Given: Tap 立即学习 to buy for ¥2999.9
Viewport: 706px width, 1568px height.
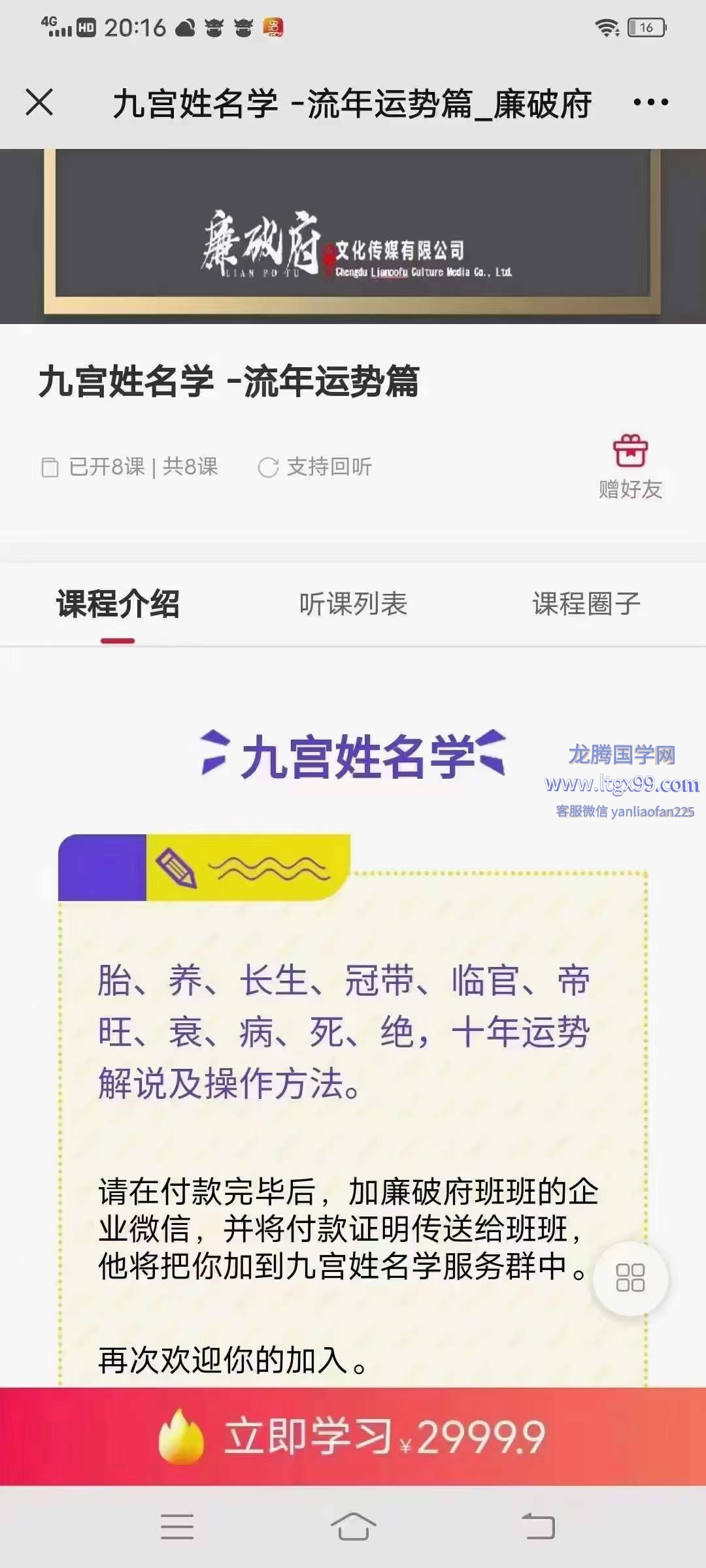Looking at the screenshot, I should [353, 1437].
